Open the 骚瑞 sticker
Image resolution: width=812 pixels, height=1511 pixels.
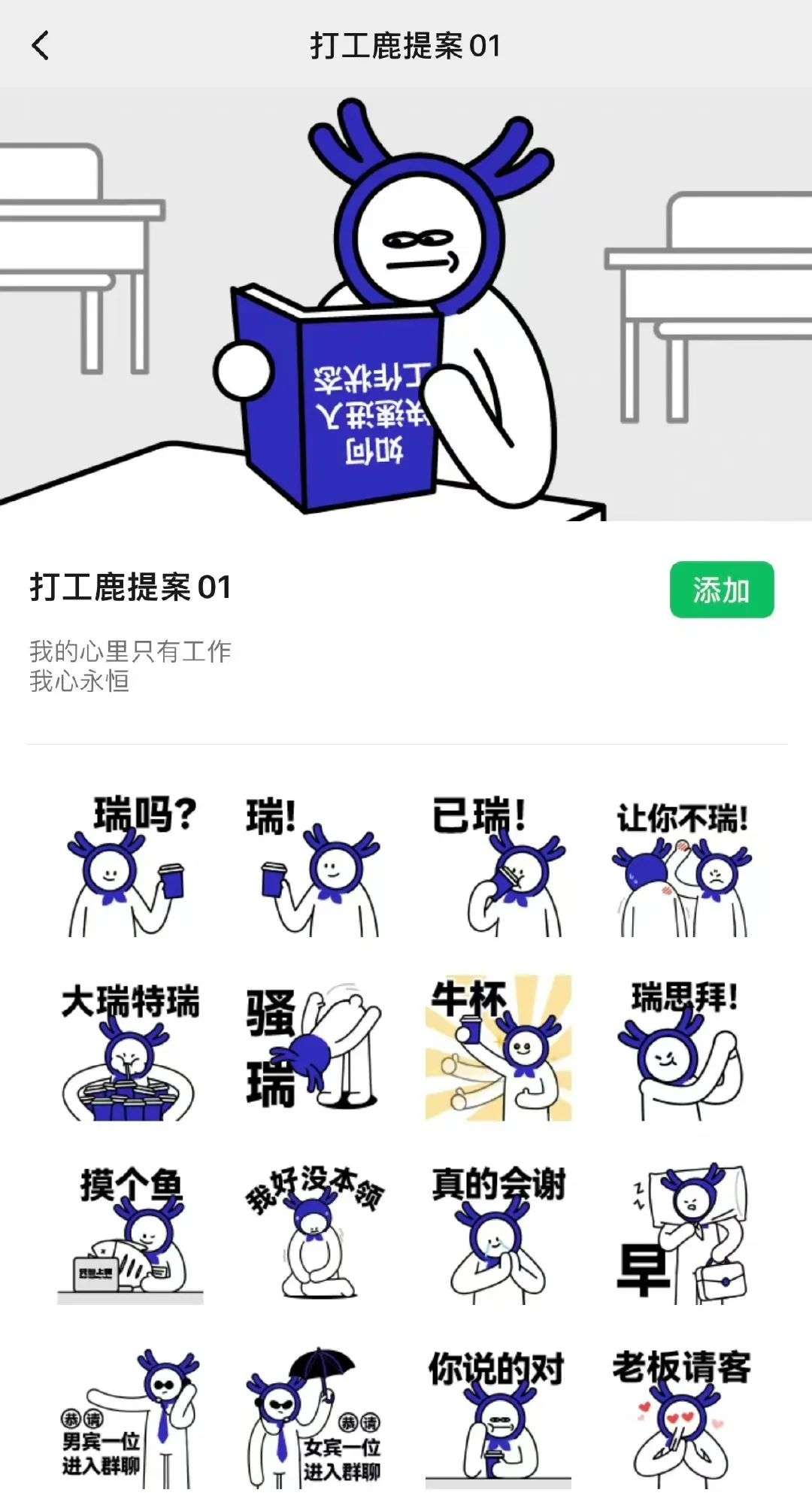point(314,1049)
